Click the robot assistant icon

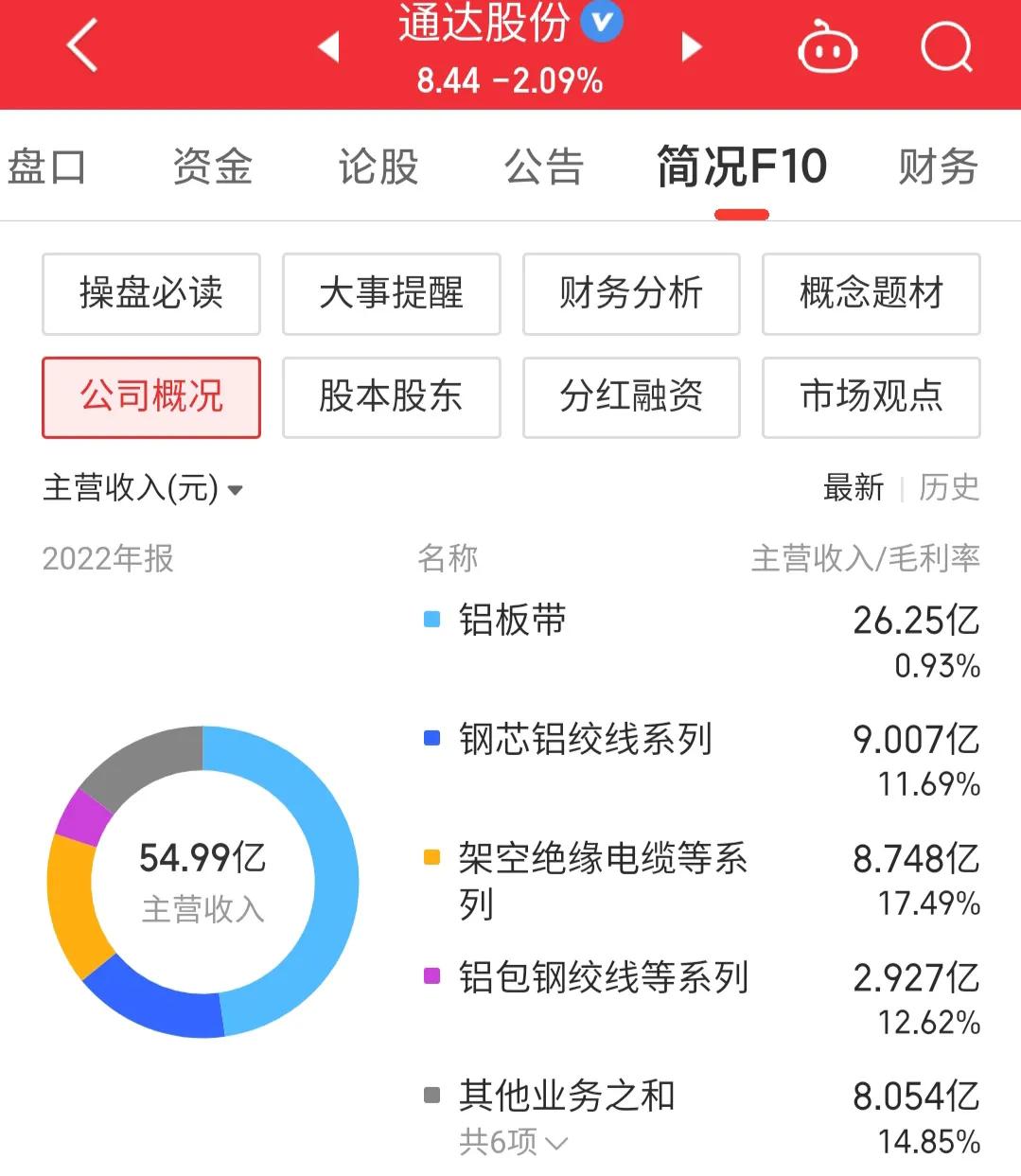tap(826, 47)
